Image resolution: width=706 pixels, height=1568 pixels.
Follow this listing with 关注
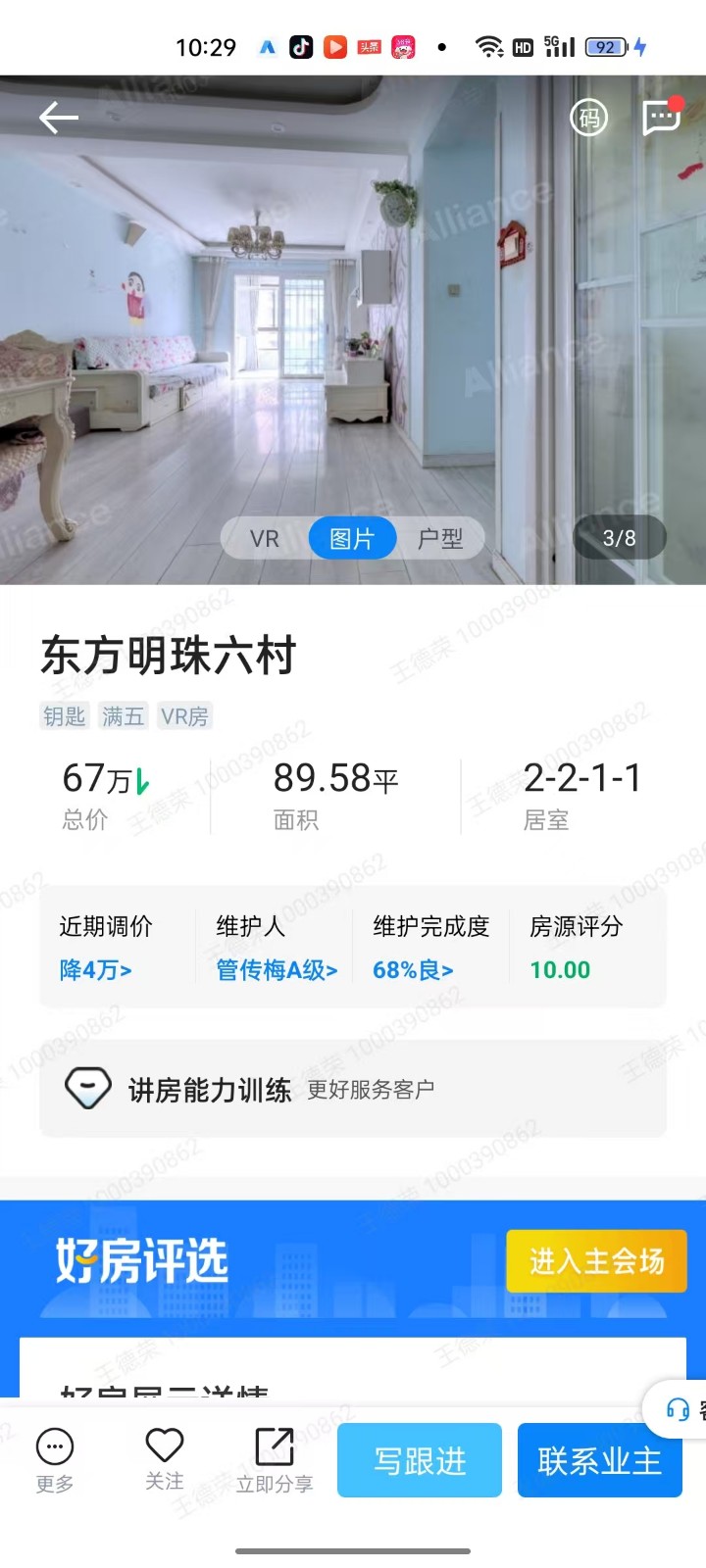164,1460
